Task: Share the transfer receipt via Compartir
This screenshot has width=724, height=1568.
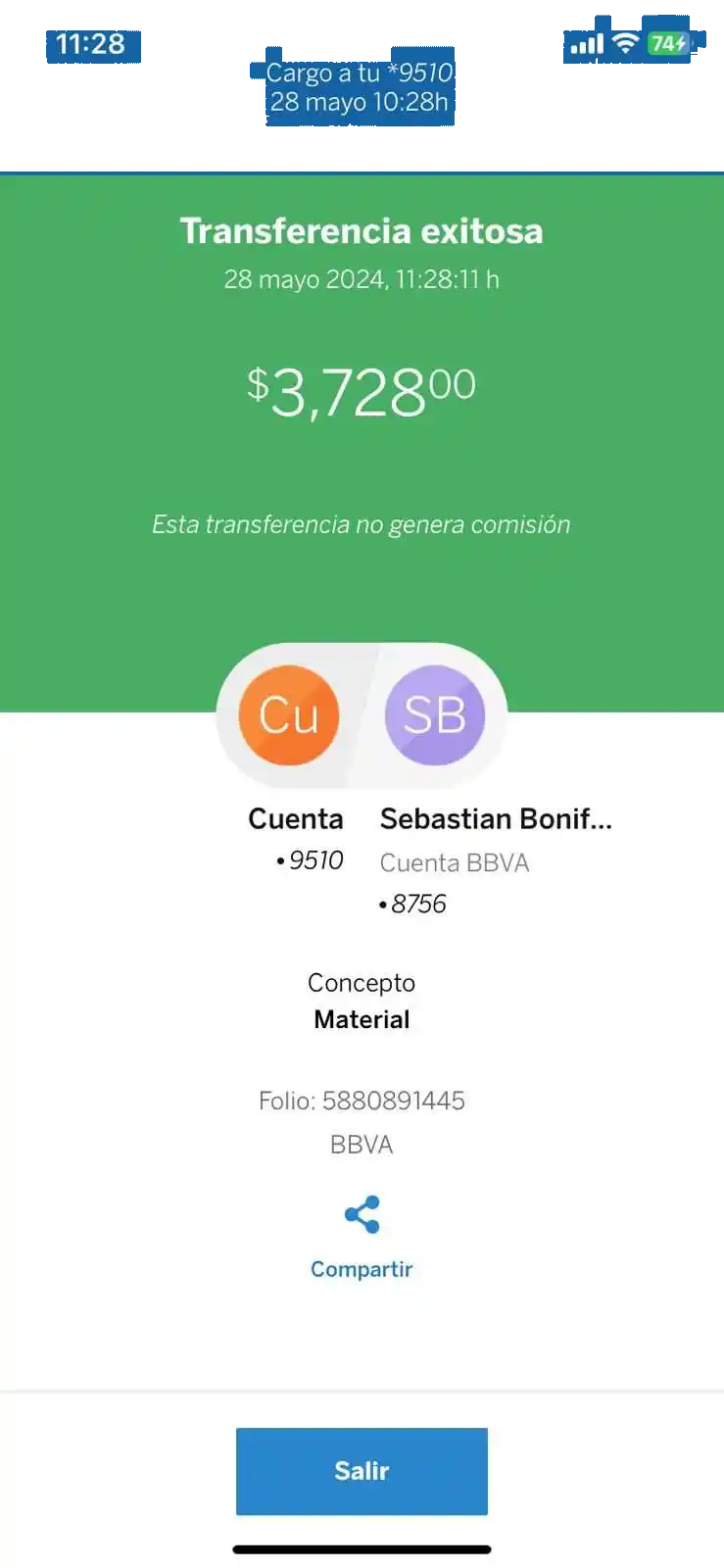Action: 362,1237
